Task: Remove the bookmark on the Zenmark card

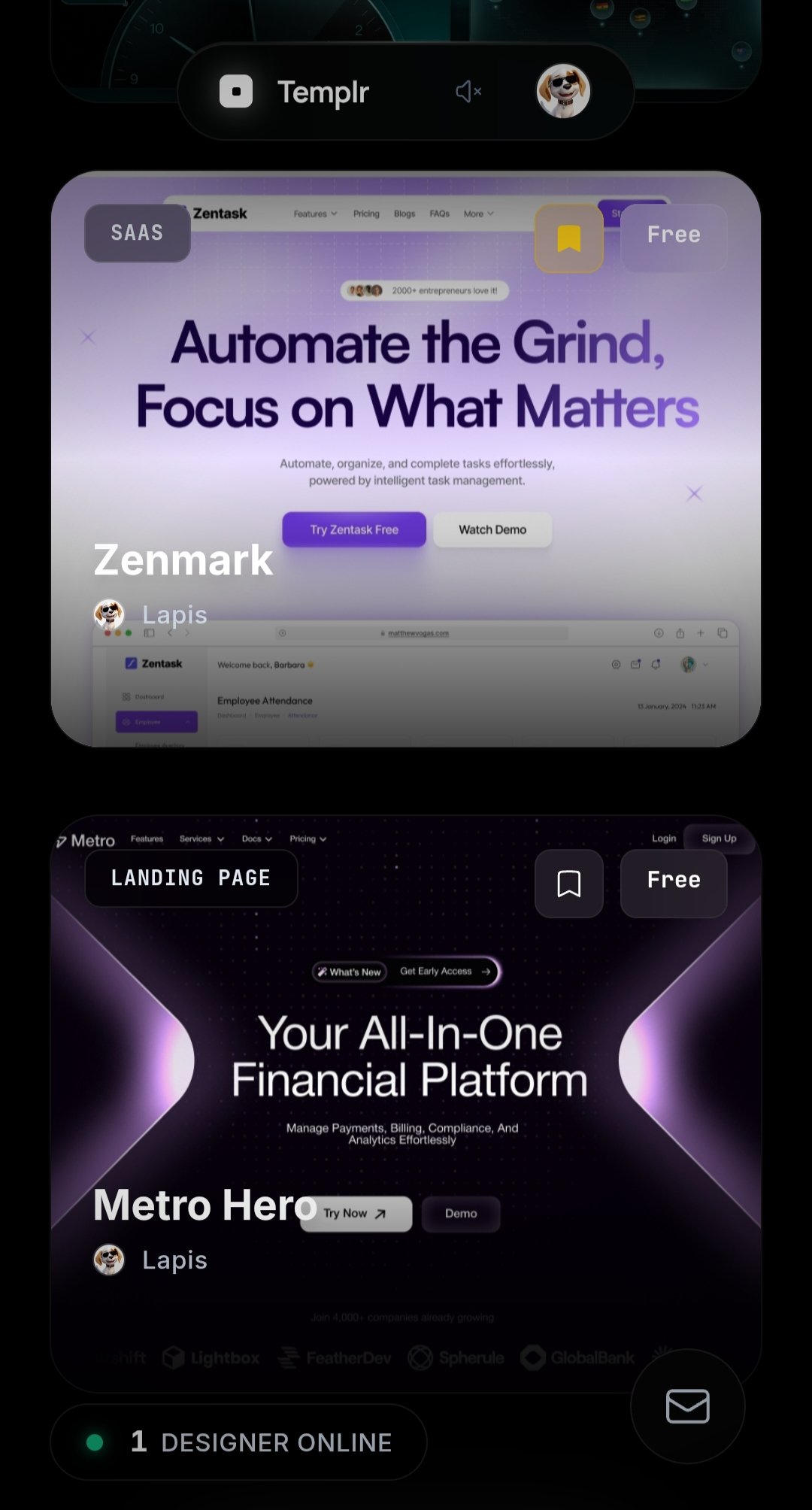Action: pyautogui.click(x=569, y=238)
